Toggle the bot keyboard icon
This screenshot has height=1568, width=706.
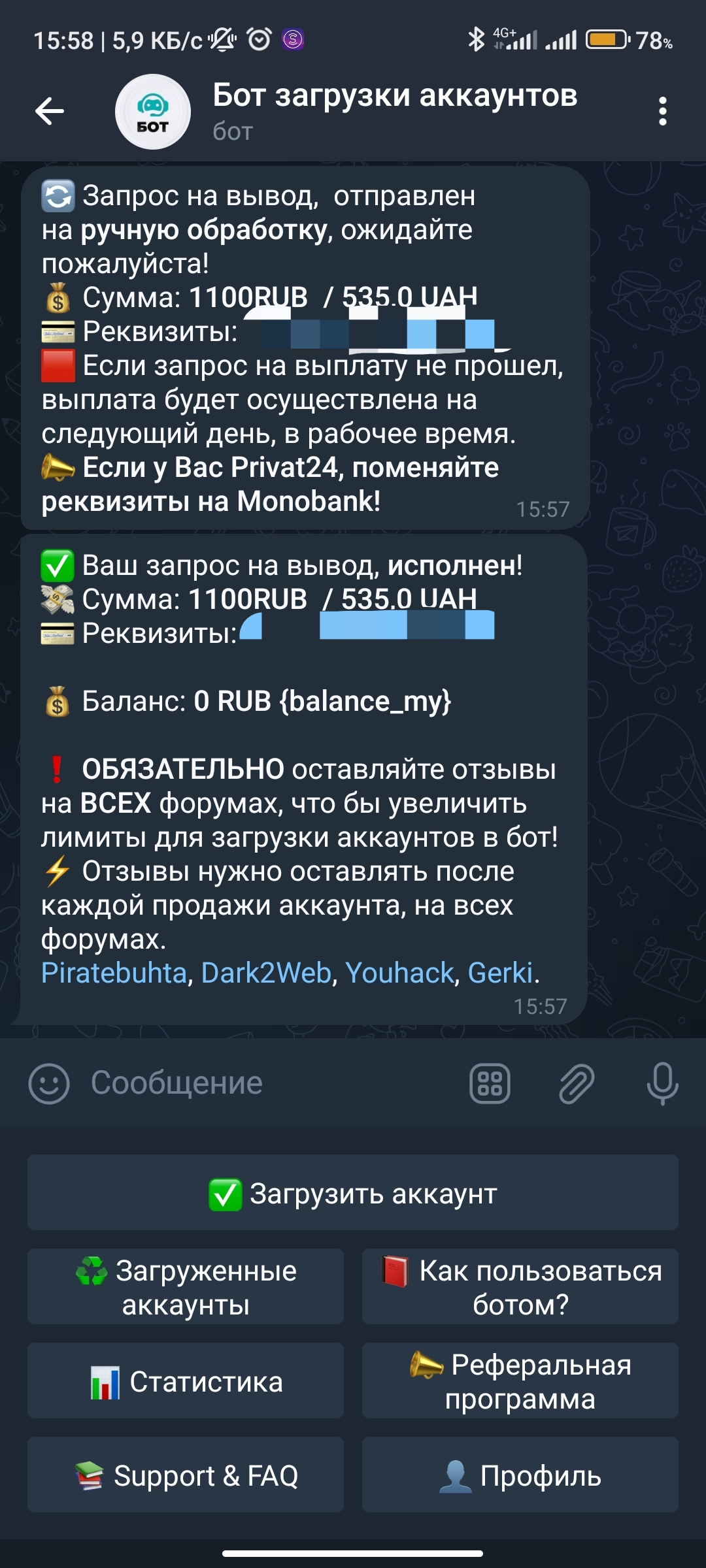(x=490, y=1083)
